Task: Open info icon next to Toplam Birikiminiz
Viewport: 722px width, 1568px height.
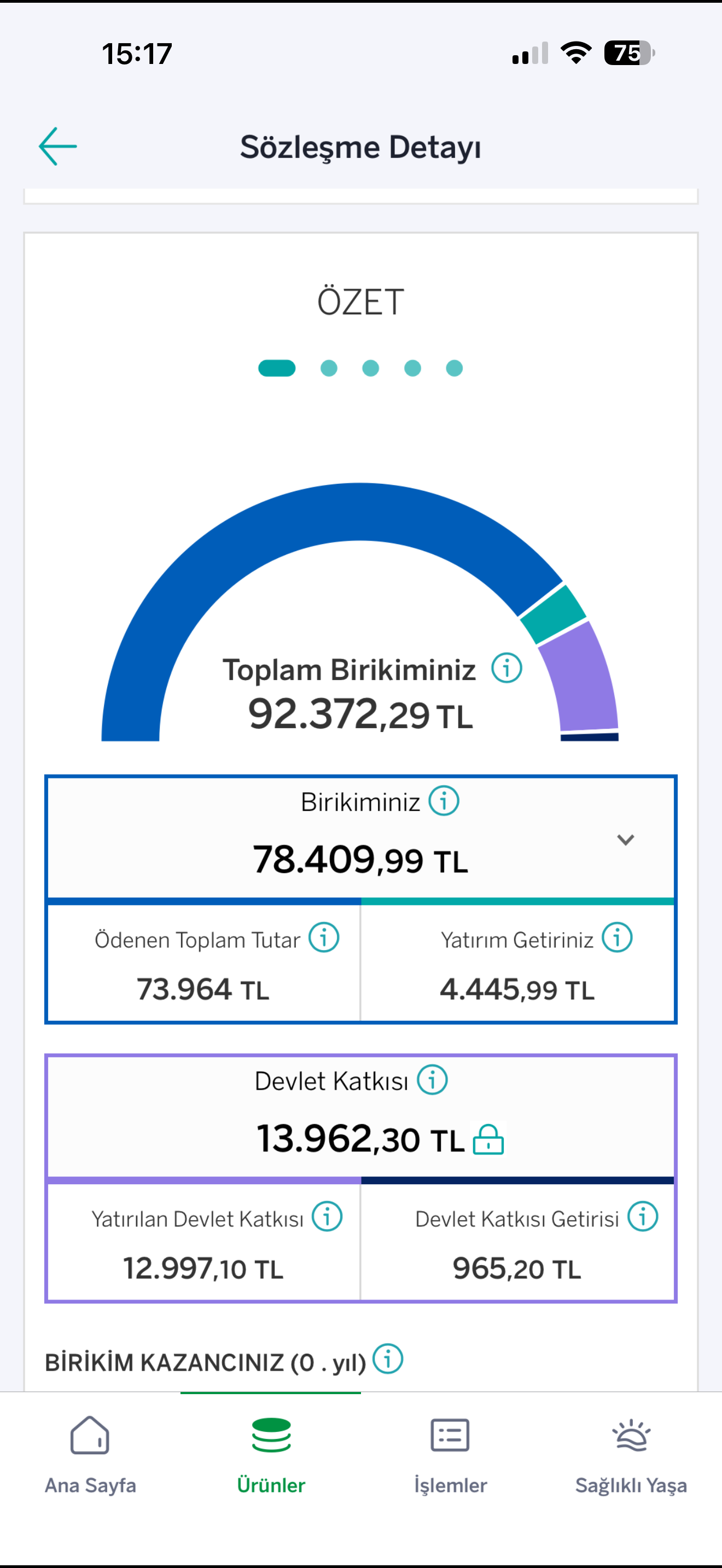Action: (x=506, y=668)
